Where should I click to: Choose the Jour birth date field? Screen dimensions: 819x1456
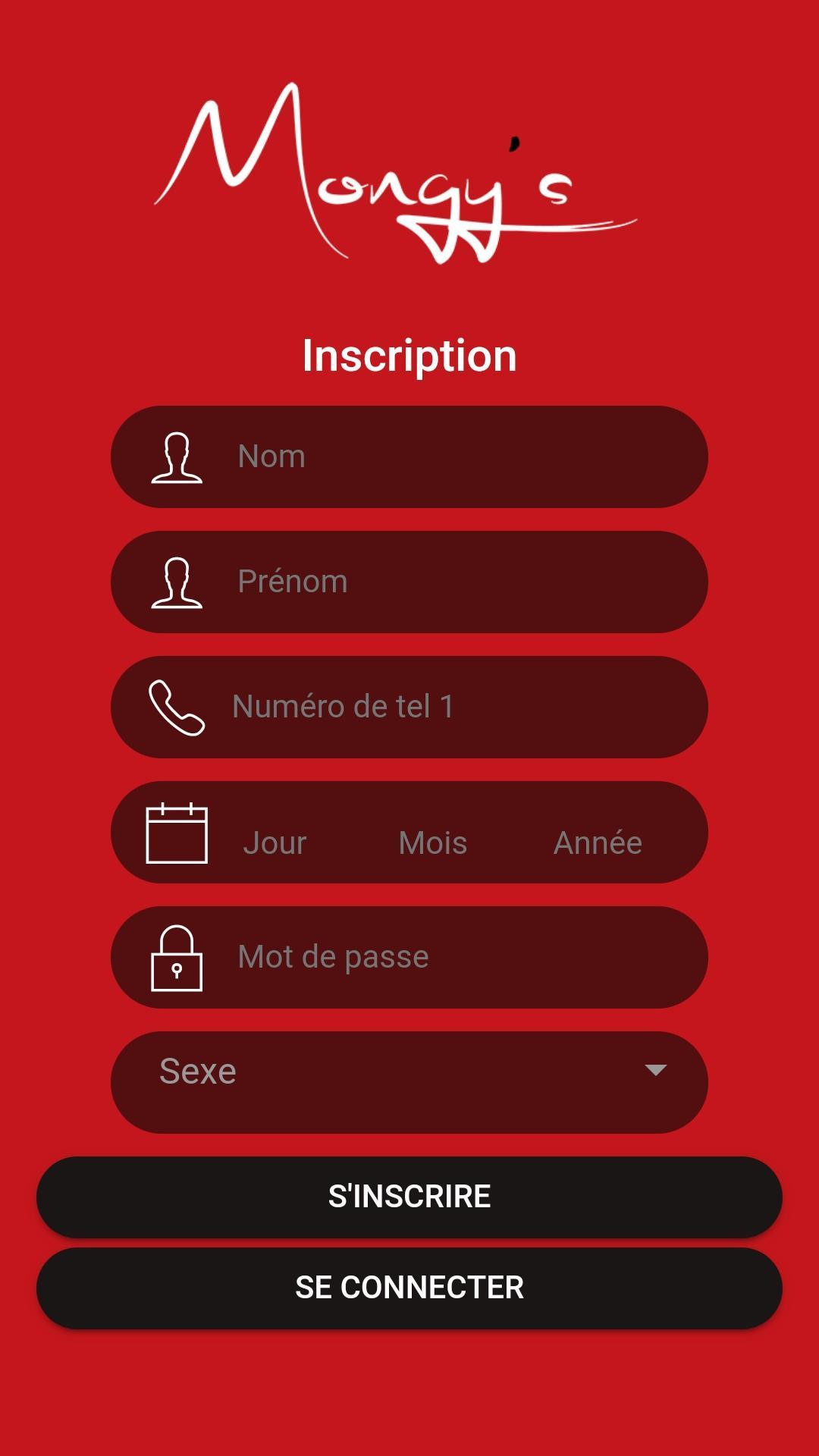pos(275,843)
